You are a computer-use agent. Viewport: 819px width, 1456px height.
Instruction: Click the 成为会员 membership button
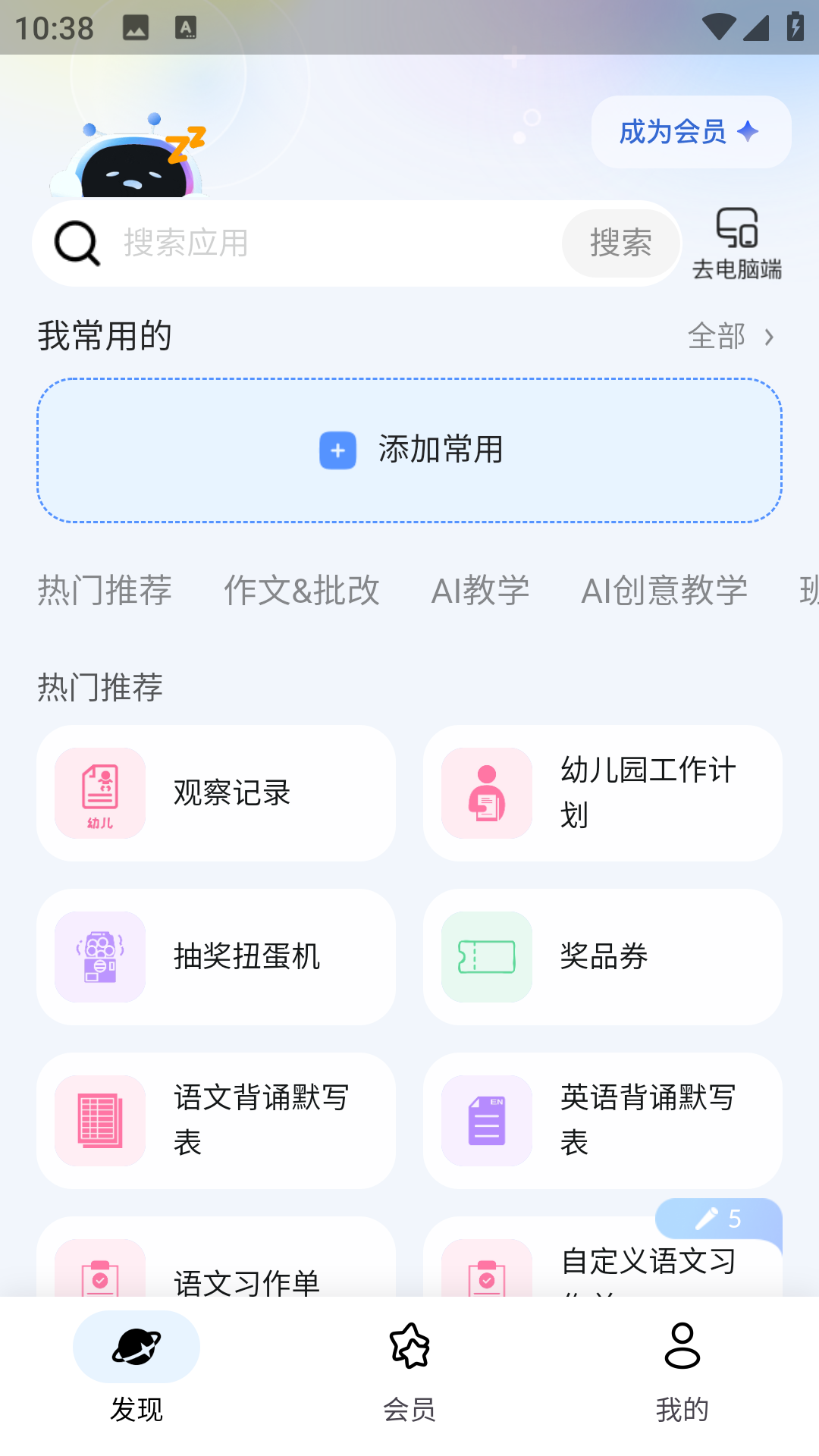tap(689, 131)
